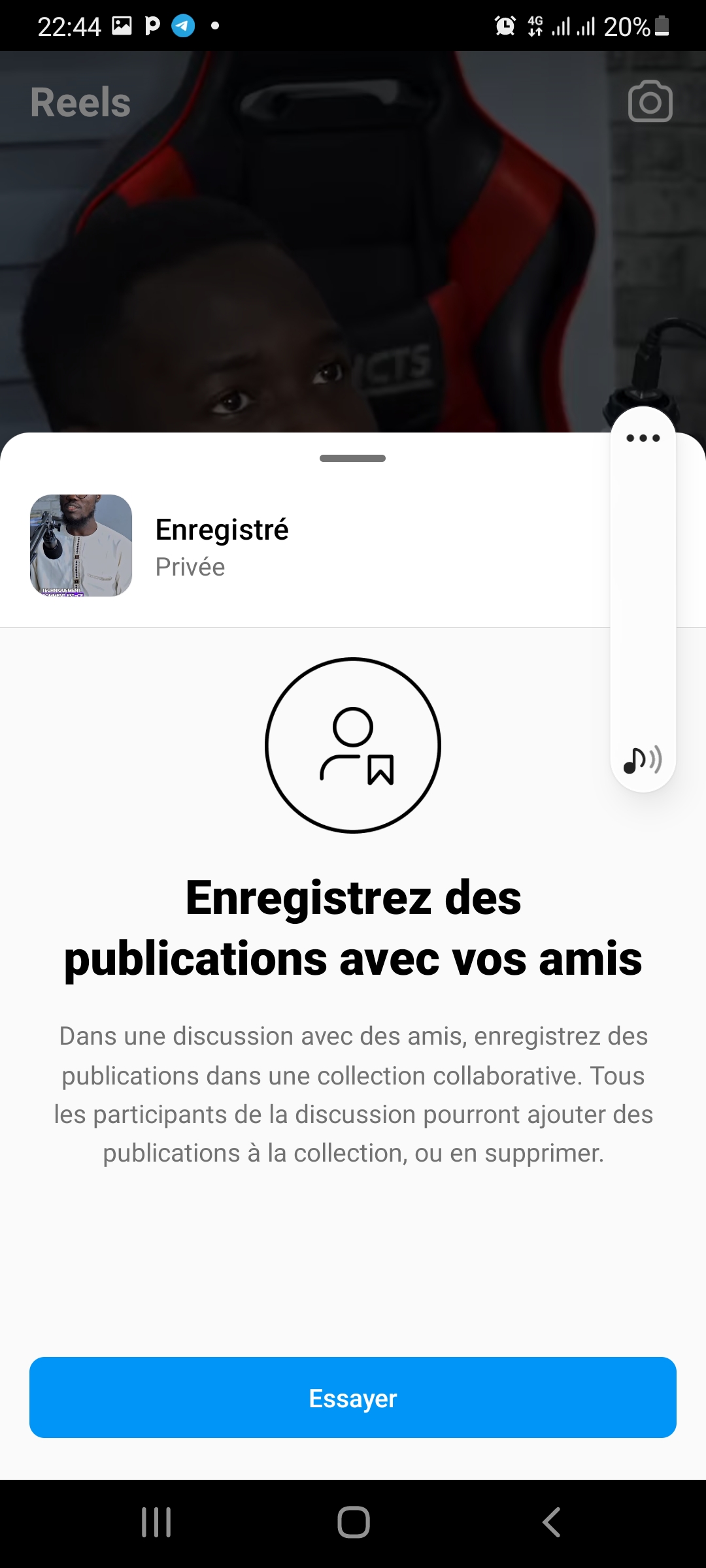Open the private Enregistré collection
706x1568 pixels.
[x=222, y=546]
